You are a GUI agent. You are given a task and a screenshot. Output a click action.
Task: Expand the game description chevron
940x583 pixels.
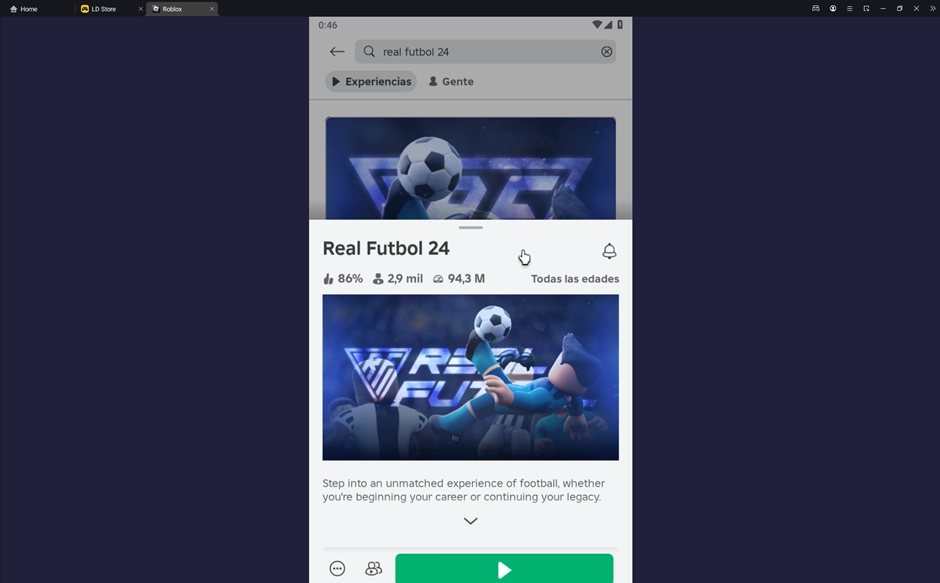pyautogui.click(x=470, y=521)
